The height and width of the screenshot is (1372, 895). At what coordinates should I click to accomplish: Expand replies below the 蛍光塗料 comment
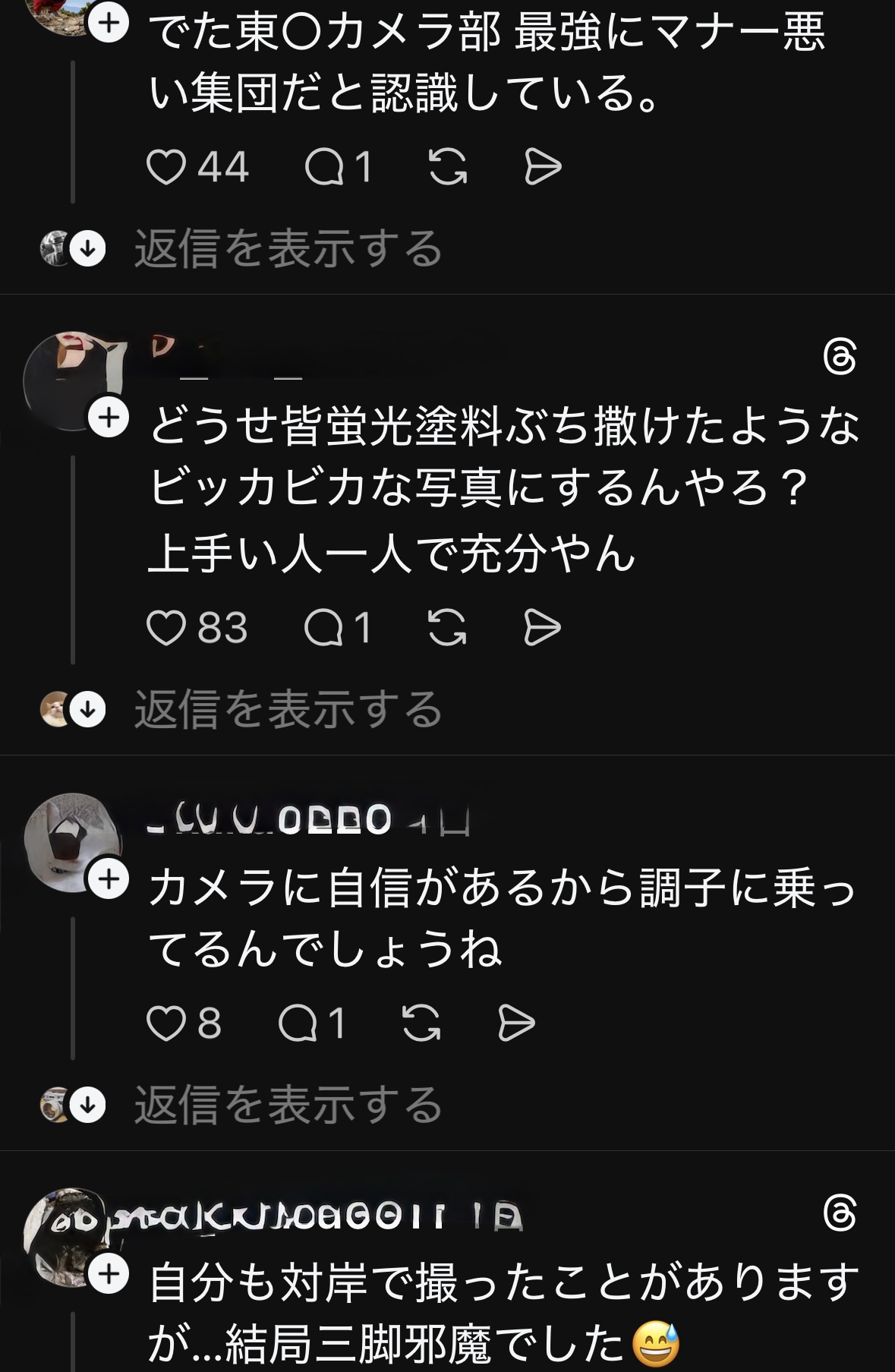288,710
